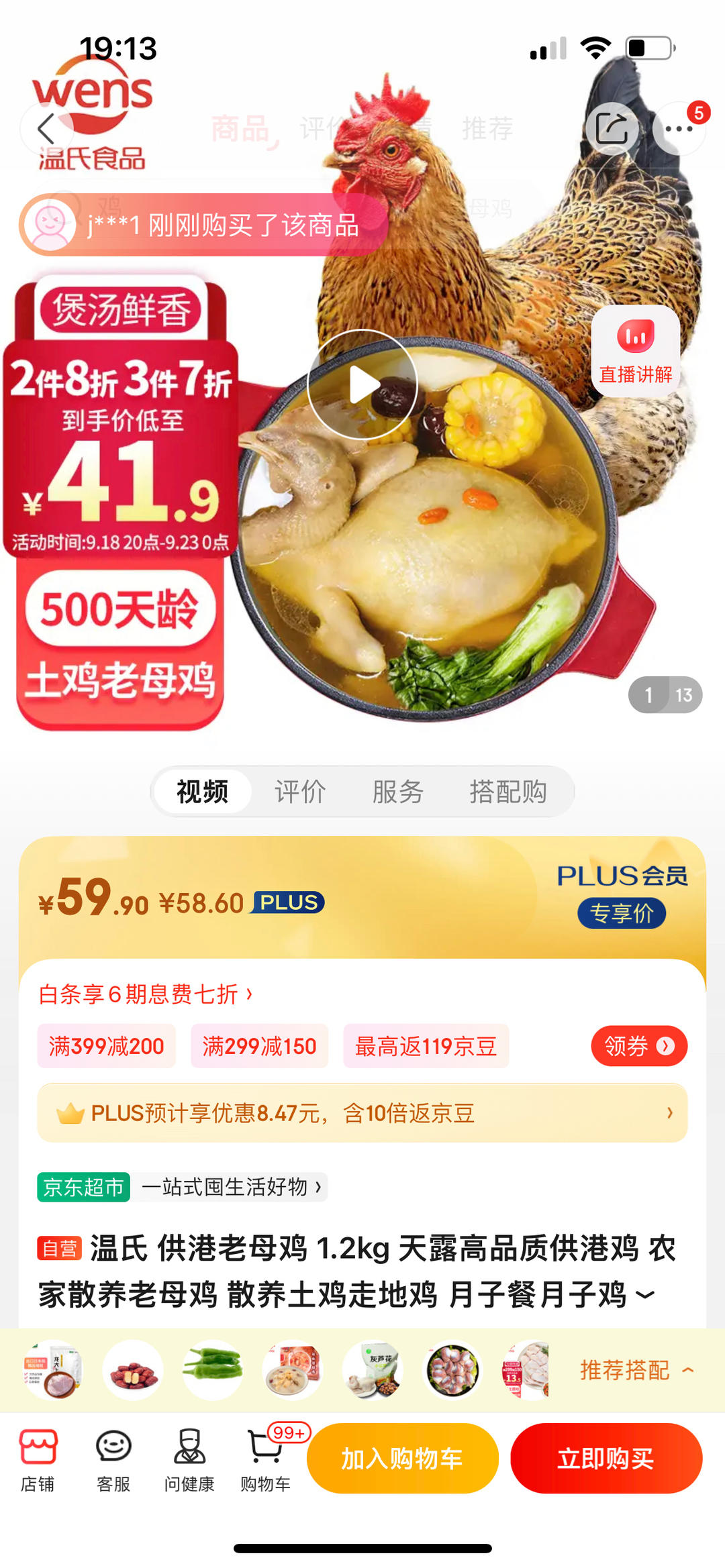Open 直播讲解 live explanation

pyautogui.click(x=635, y=350)
